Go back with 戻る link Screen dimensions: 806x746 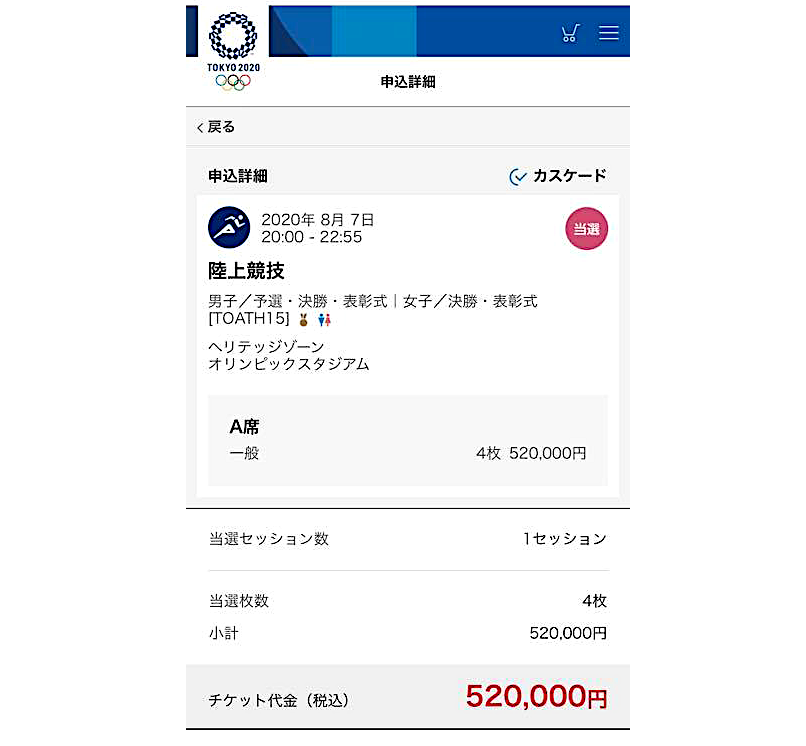pyautogui.click(x=215, y=127)
